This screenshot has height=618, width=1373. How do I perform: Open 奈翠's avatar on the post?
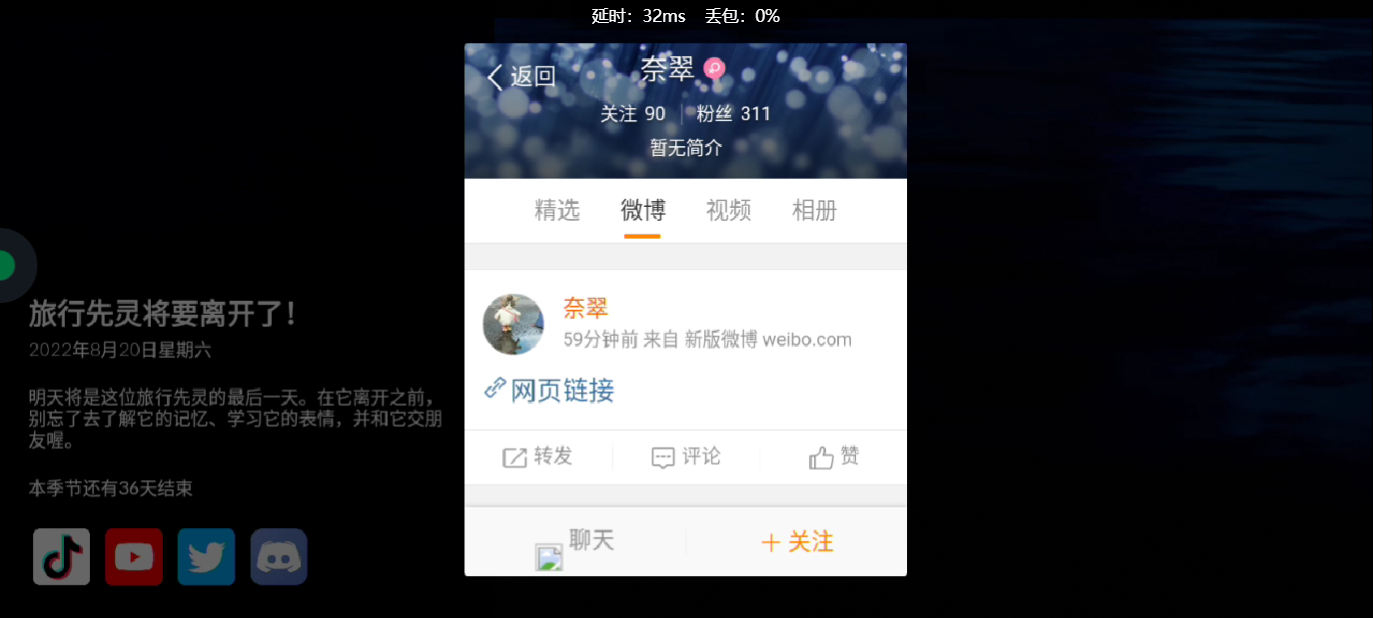[x=513, y=324]
